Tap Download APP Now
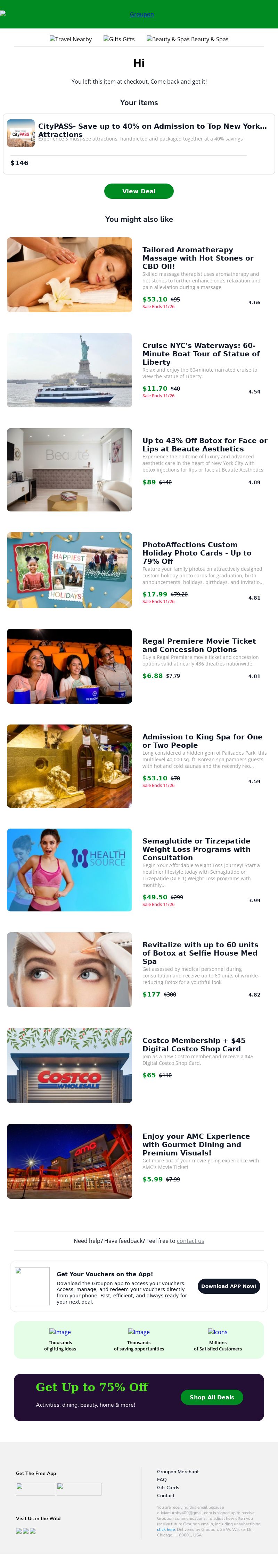This screenshot has height=1568, width=278. click(x=229, y=1286)
